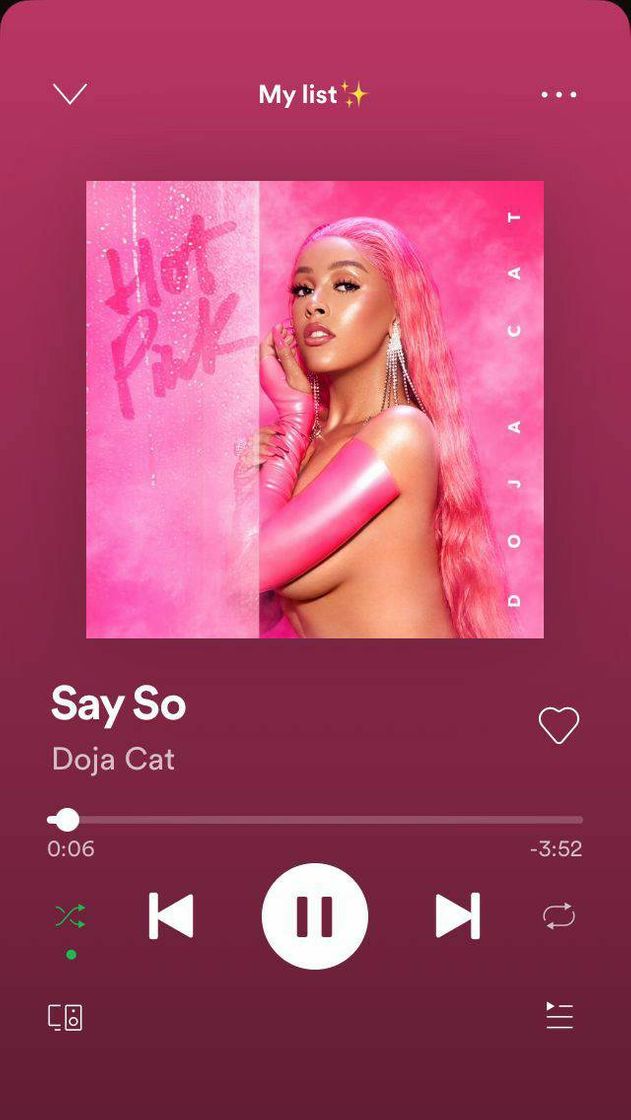Open the three-dot options menu
This screenshot has width=631, height=1120.
click(558, 94)
